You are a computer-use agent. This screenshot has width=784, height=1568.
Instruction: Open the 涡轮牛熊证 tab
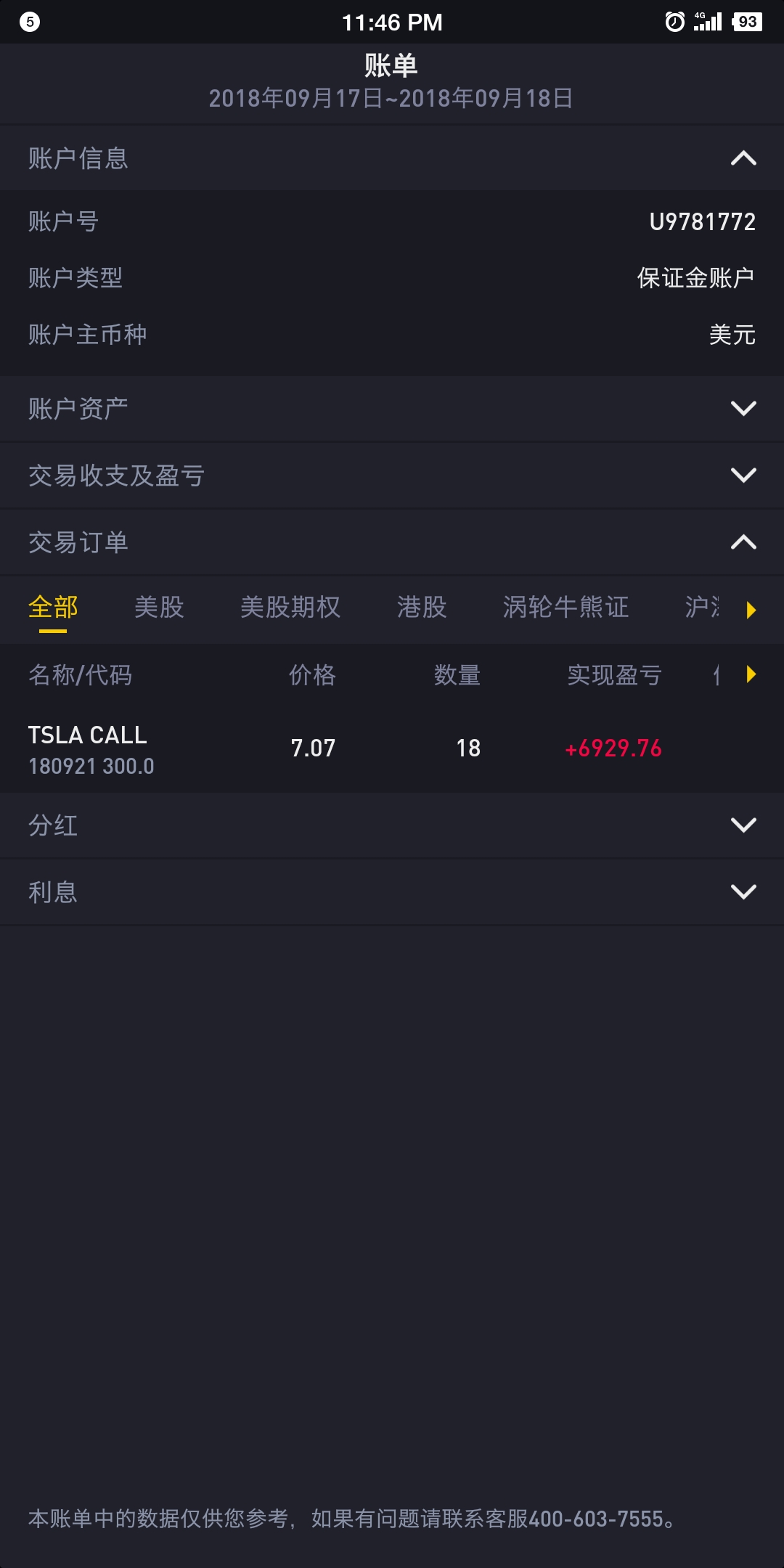(565, 608)
